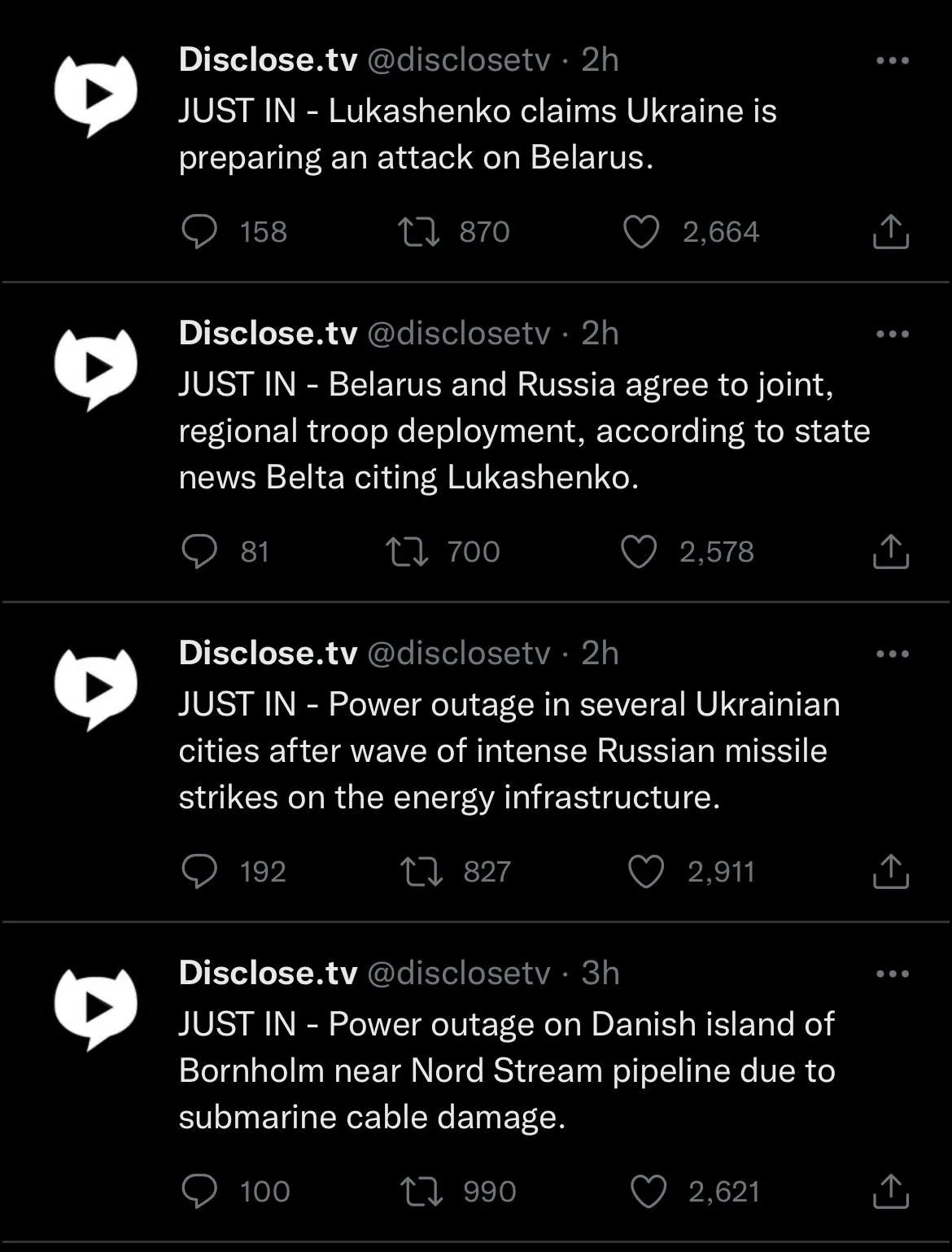Comment on the Ukrainian cities power outage tweet

(199, 872)
